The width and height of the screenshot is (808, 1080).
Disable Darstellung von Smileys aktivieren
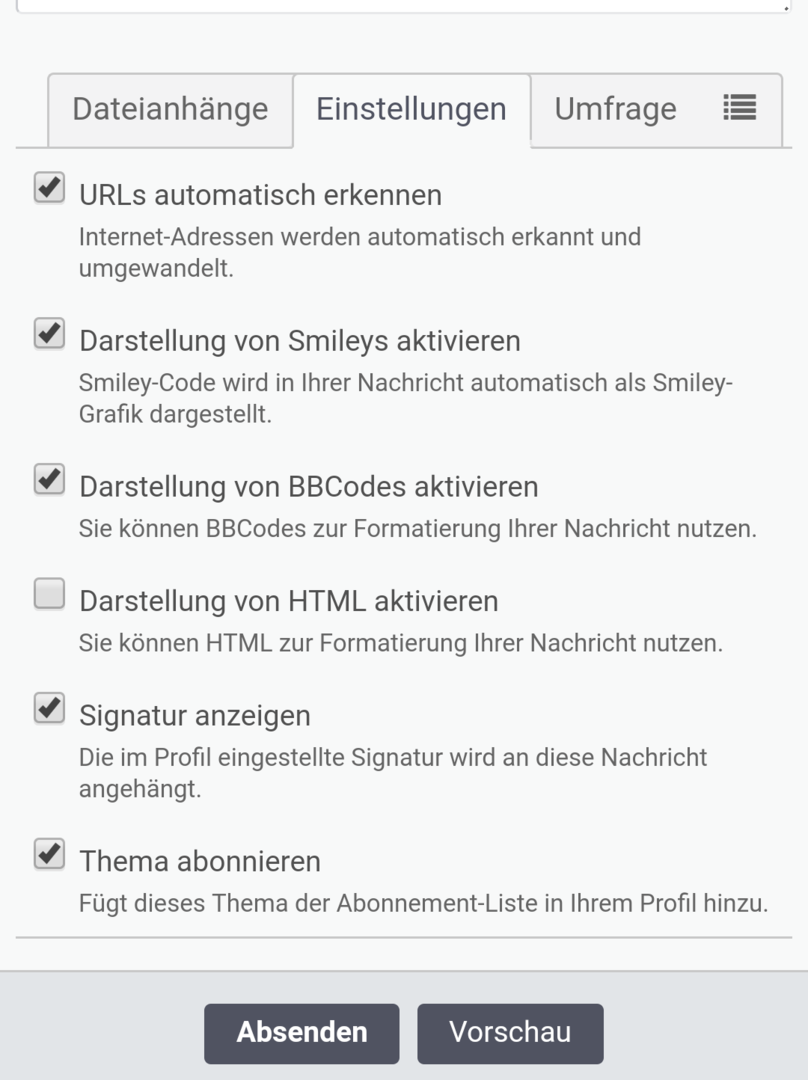click(49, 334)
